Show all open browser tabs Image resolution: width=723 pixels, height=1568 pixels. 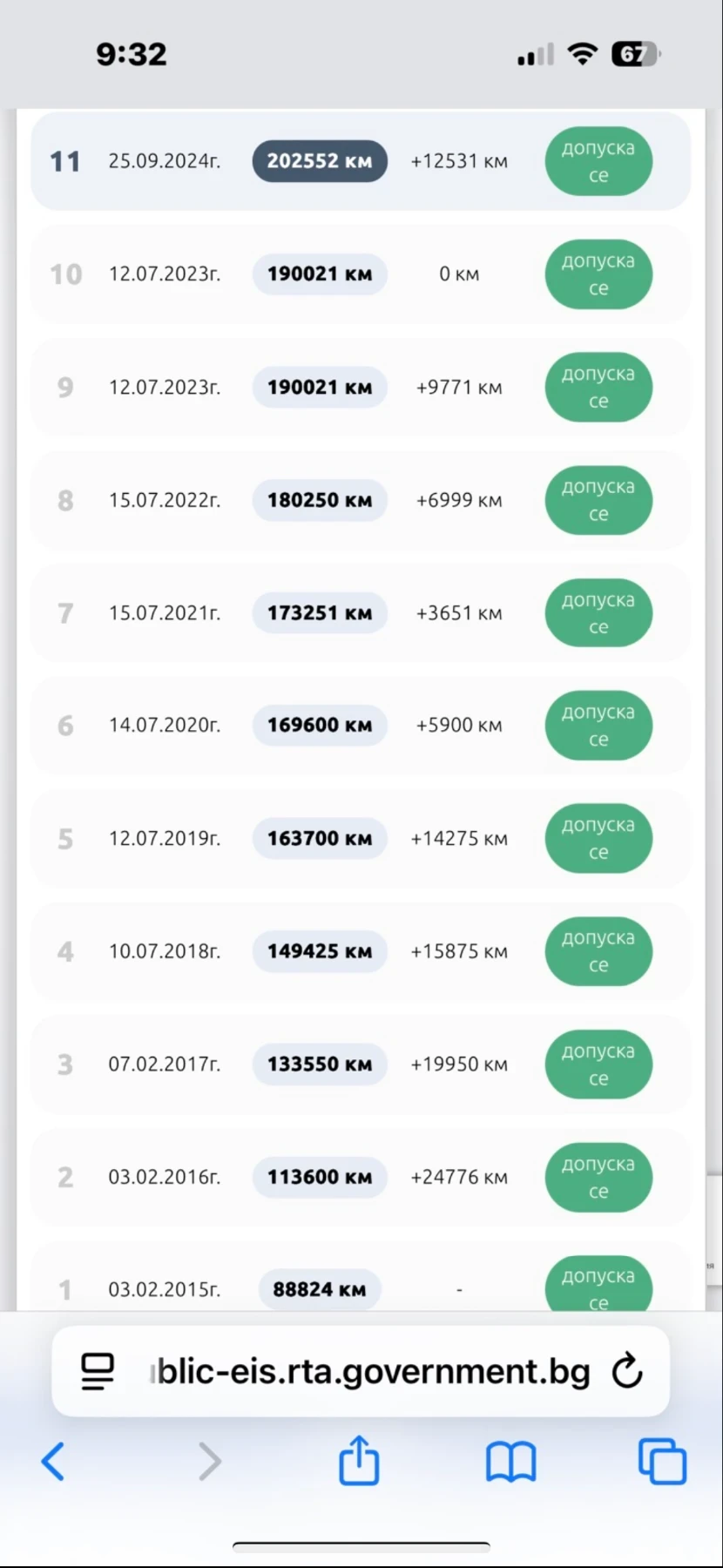pos(662,1461)
